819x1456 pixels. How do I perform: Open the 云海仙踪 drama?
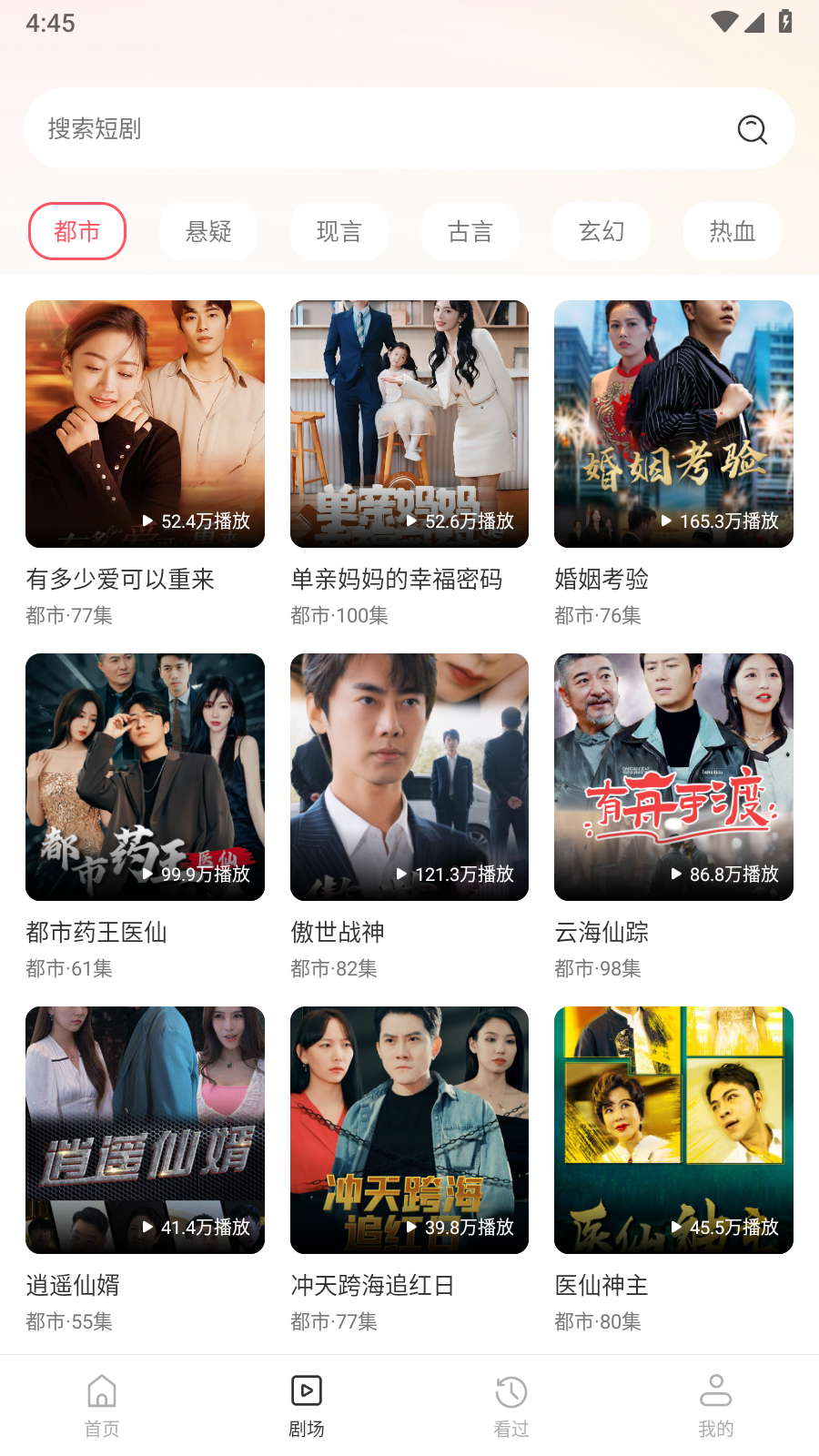tap(673, 777)
